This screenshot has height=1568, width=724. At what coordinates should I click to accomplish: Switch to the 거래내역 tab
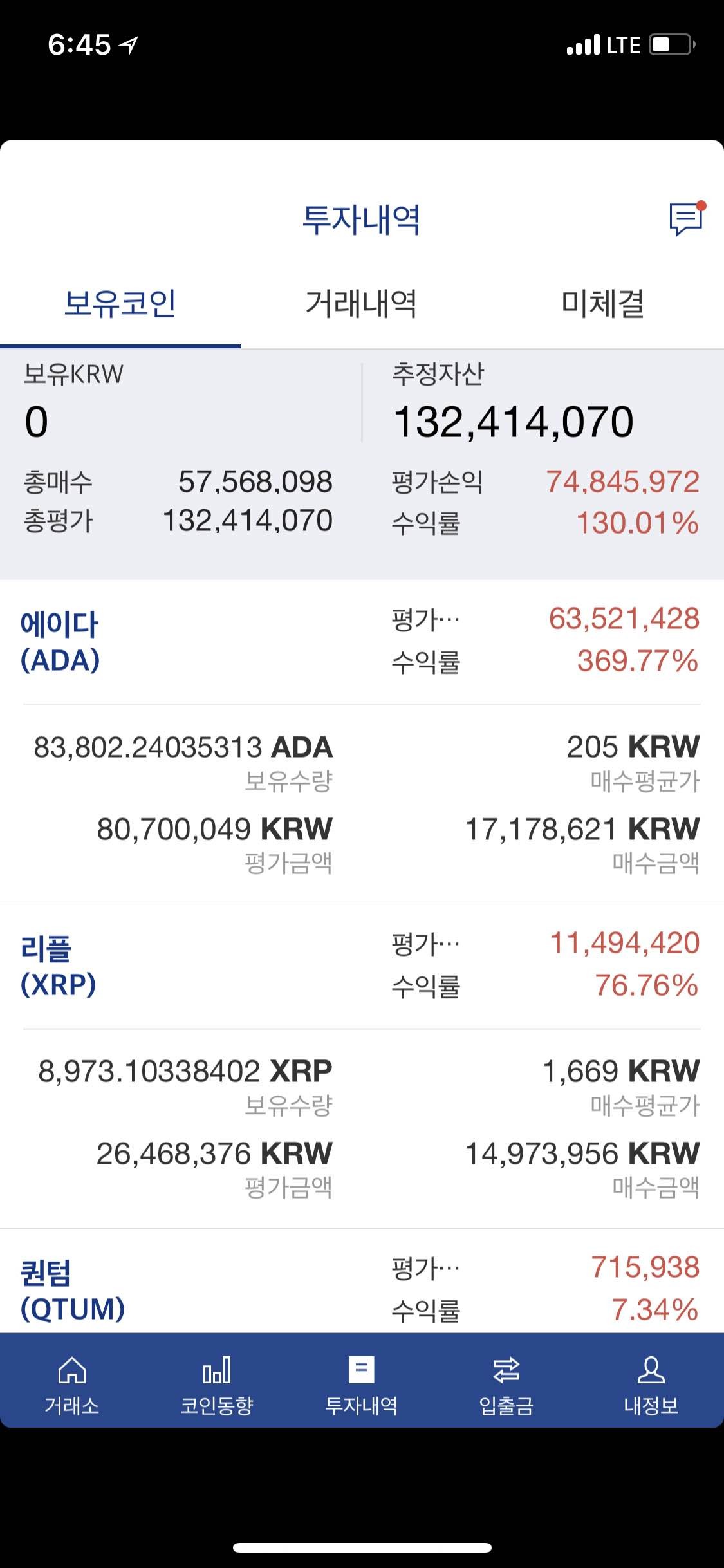point(361,304)
